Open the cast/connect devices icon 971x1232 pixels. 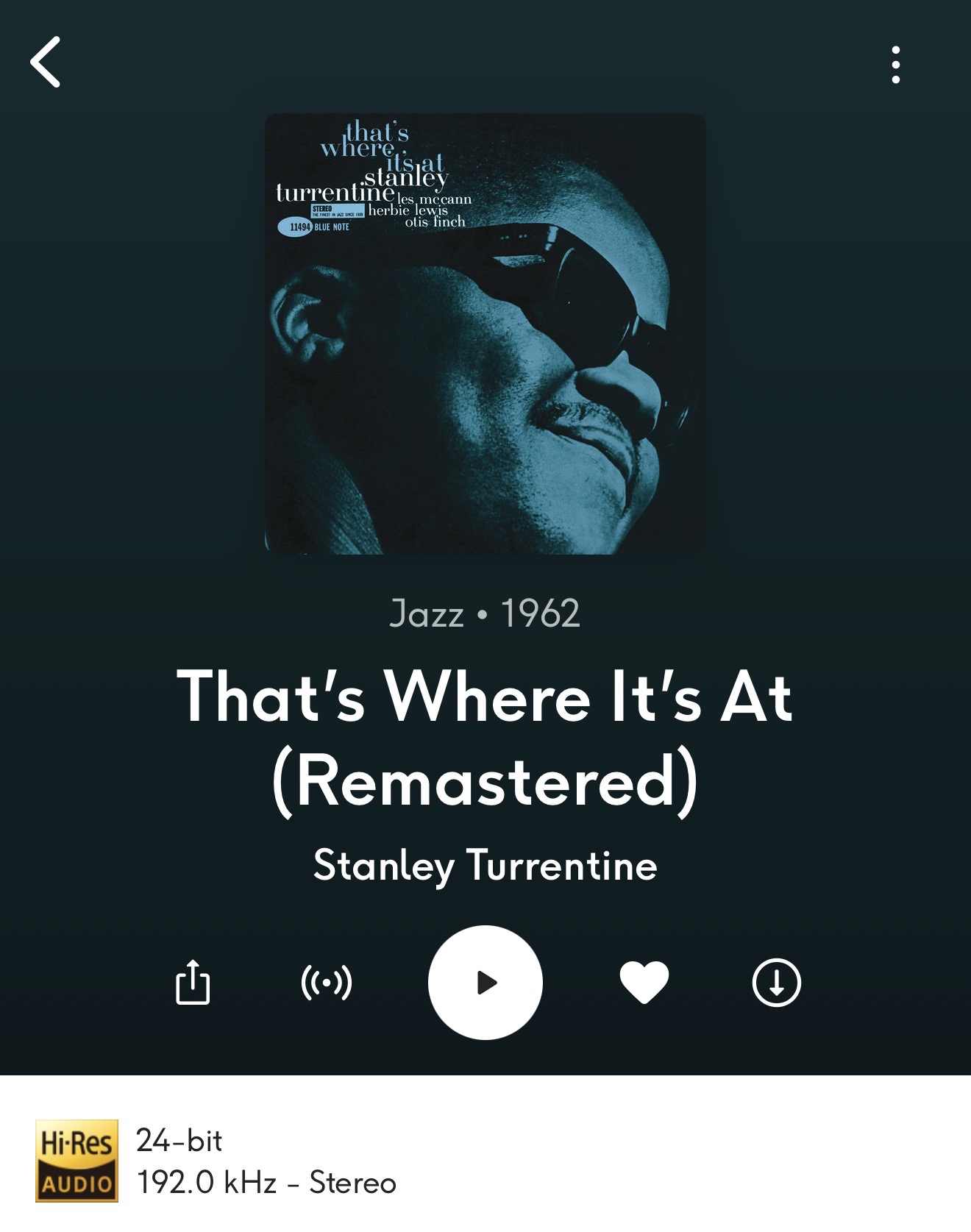327,983
